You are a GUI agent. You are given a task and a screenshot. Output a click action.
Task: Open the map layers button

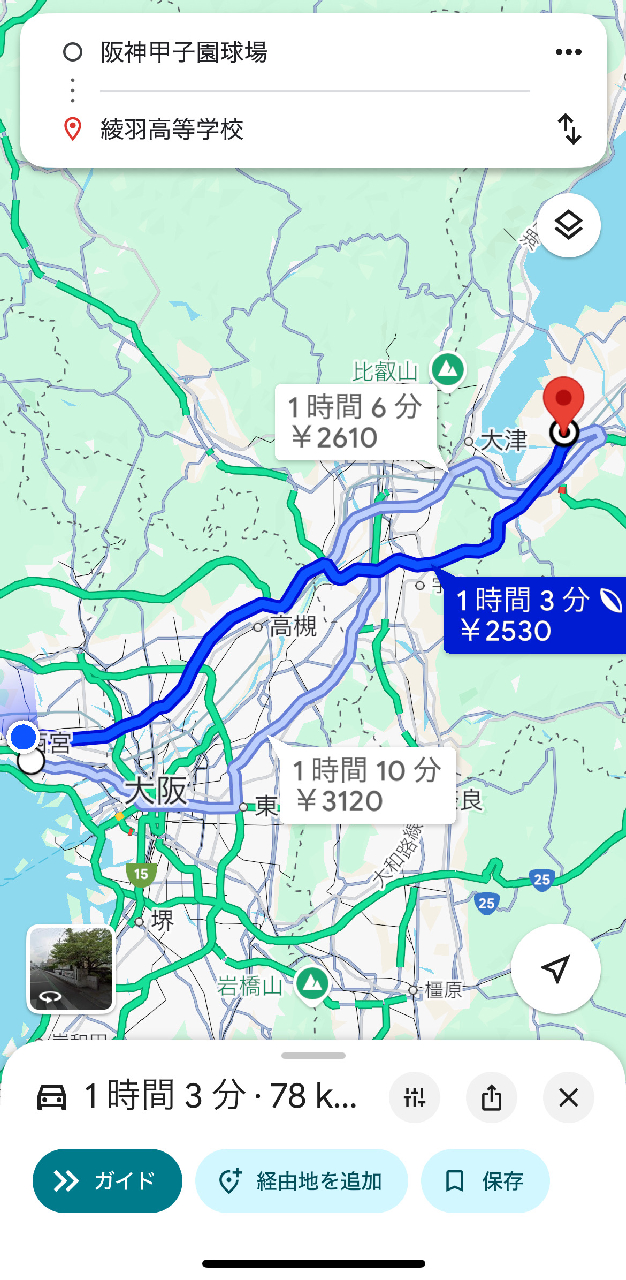(568, 226)
